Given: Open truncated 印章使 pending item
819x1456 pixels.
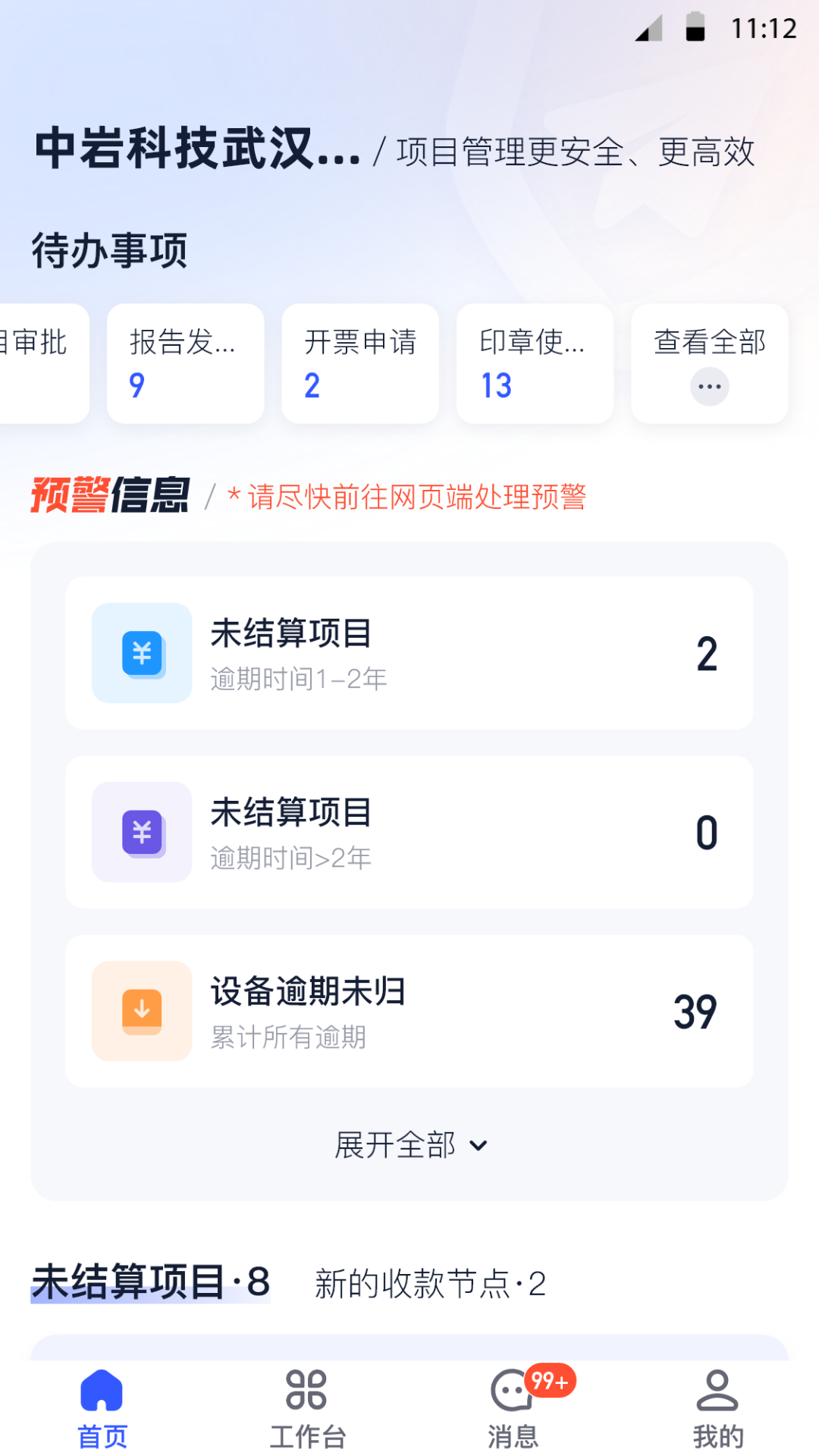Looking at the screenshot, I should click(533, 362).
